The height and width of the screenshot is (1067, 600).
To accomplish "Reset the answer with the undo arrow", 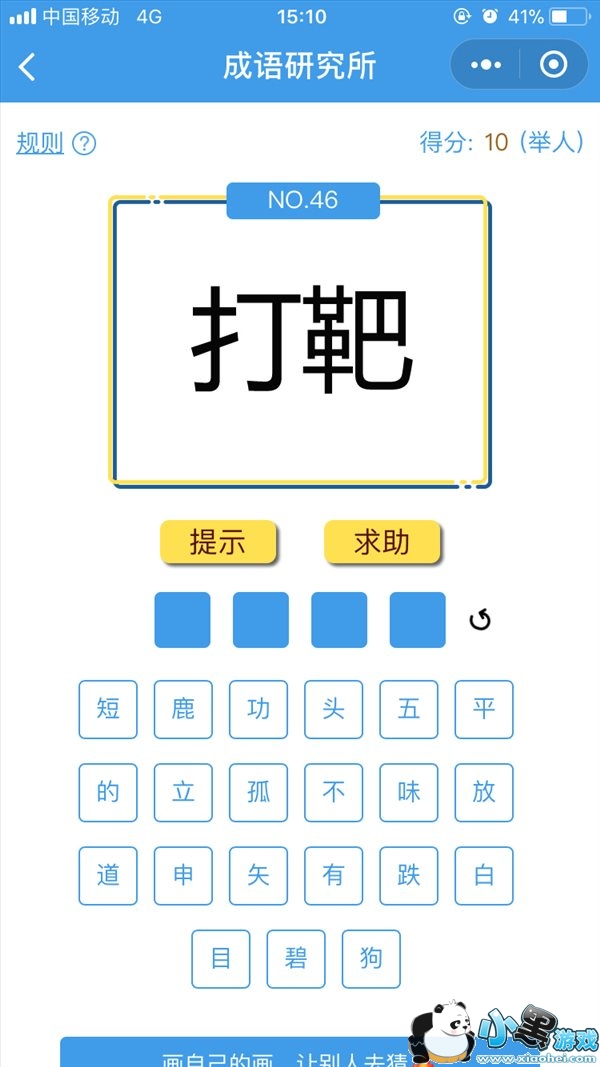I will point(480,620).
